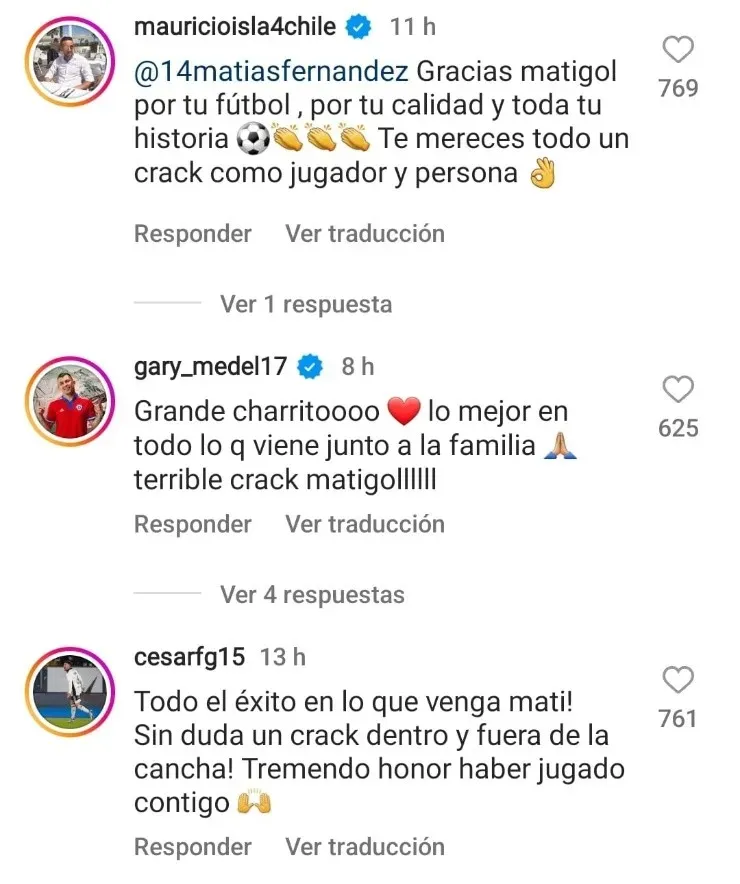The image size is (740, 884).
Task: Visit gary_medel17 username link
Action: (210, 367)
